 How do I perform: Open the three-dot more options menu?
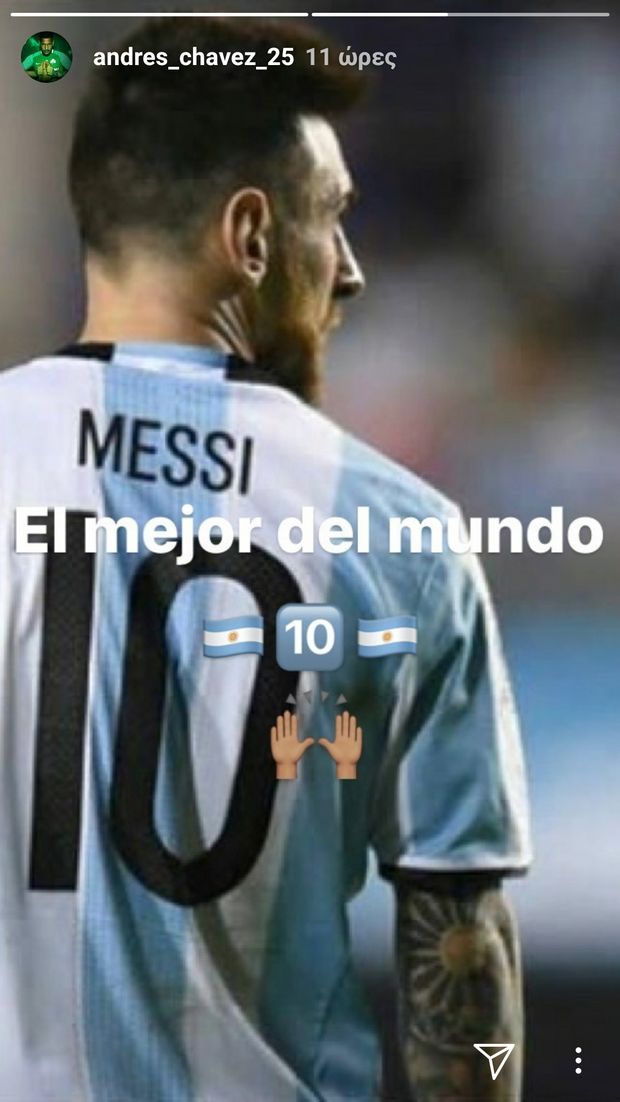(x=578, y=1061)
